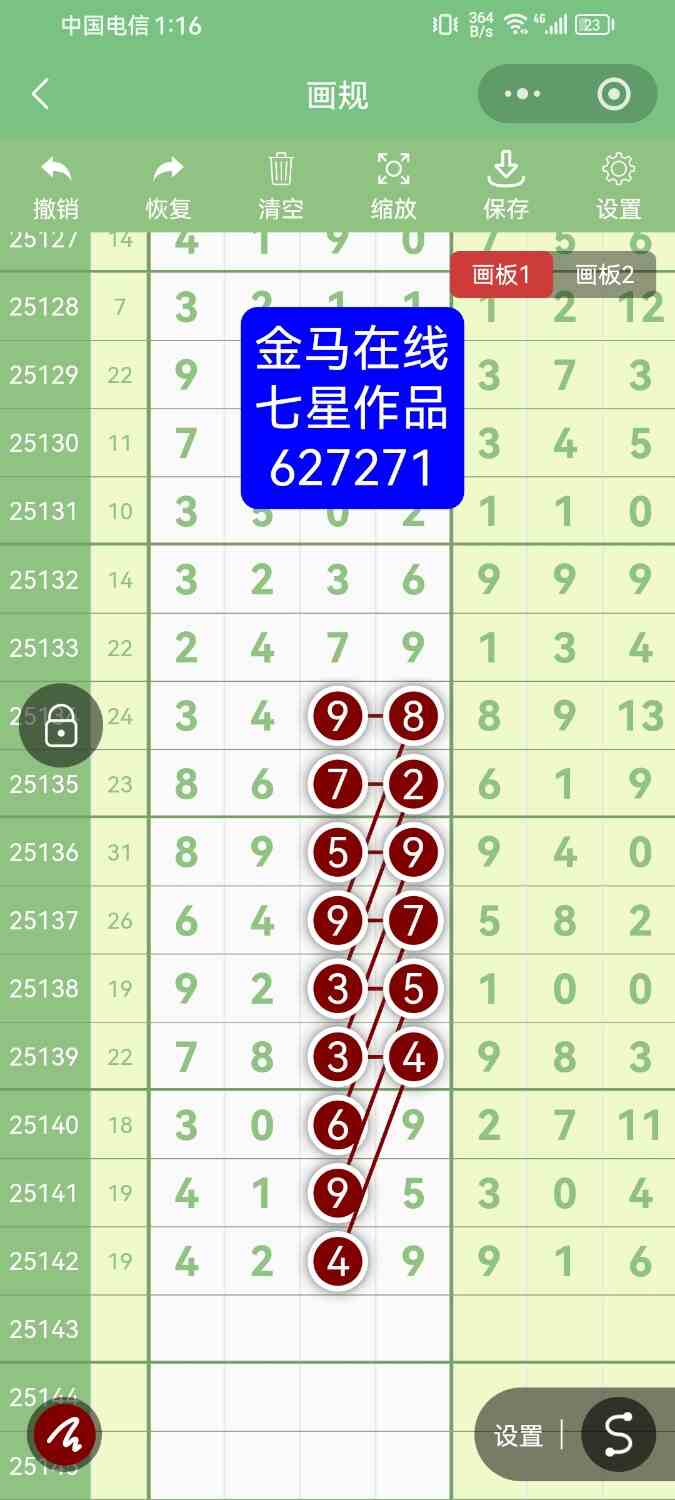Redo the drawing with 恢复
The height and width of the screenshot is (1500, 675).
[168, 186]
